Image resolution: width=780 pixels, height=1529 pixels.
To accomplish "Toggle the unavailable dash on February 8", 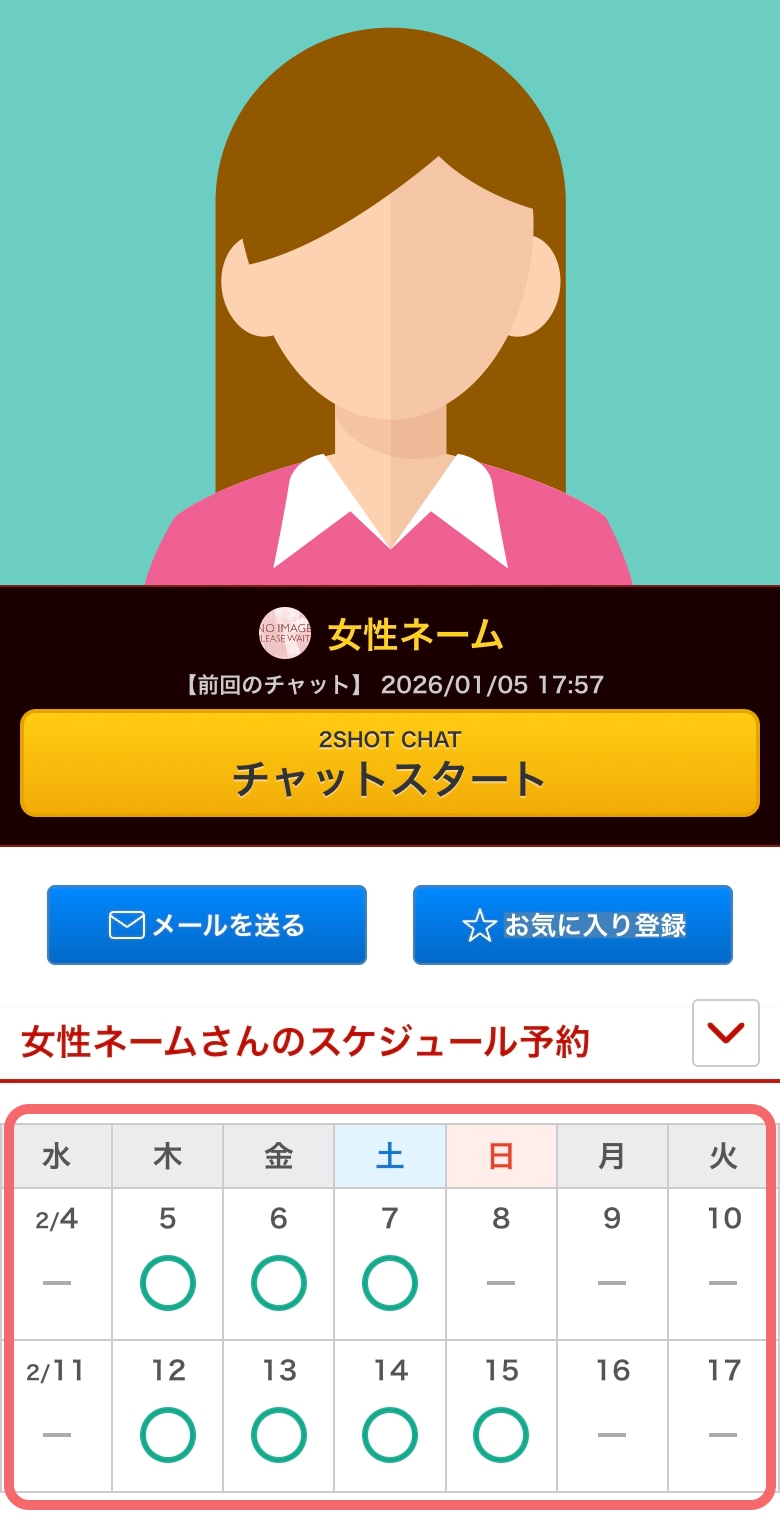I will coord(501,1281).
